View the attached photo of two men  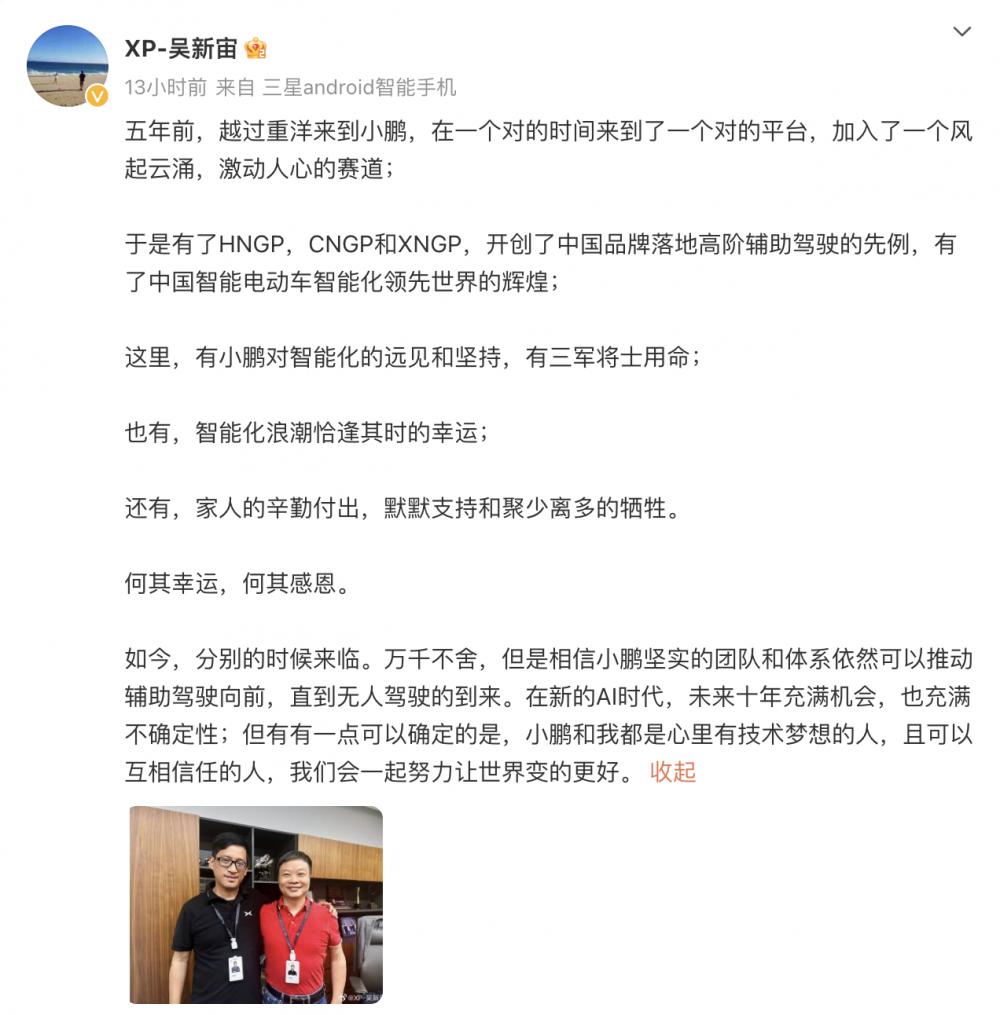(256, 904)
